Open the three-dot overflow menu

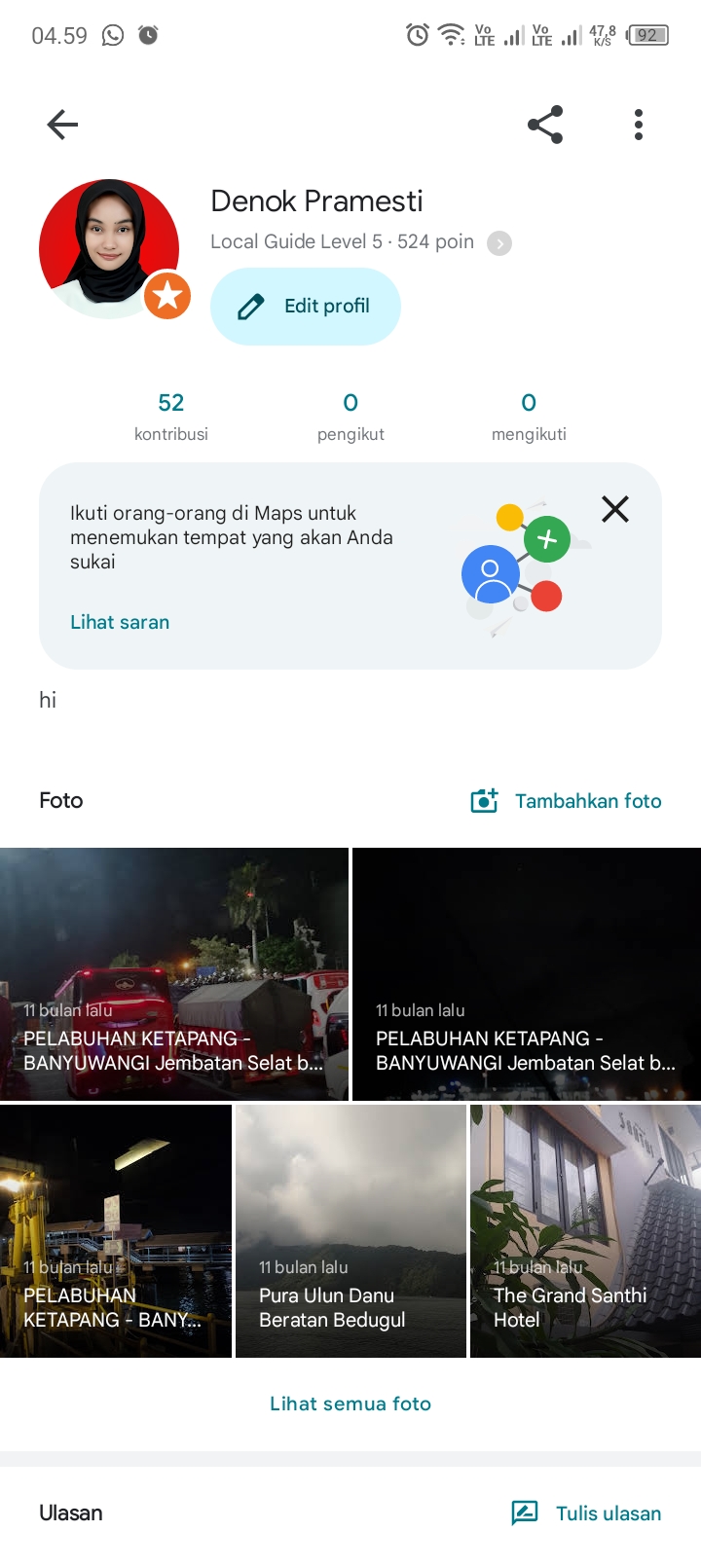(x=639, y=125)
